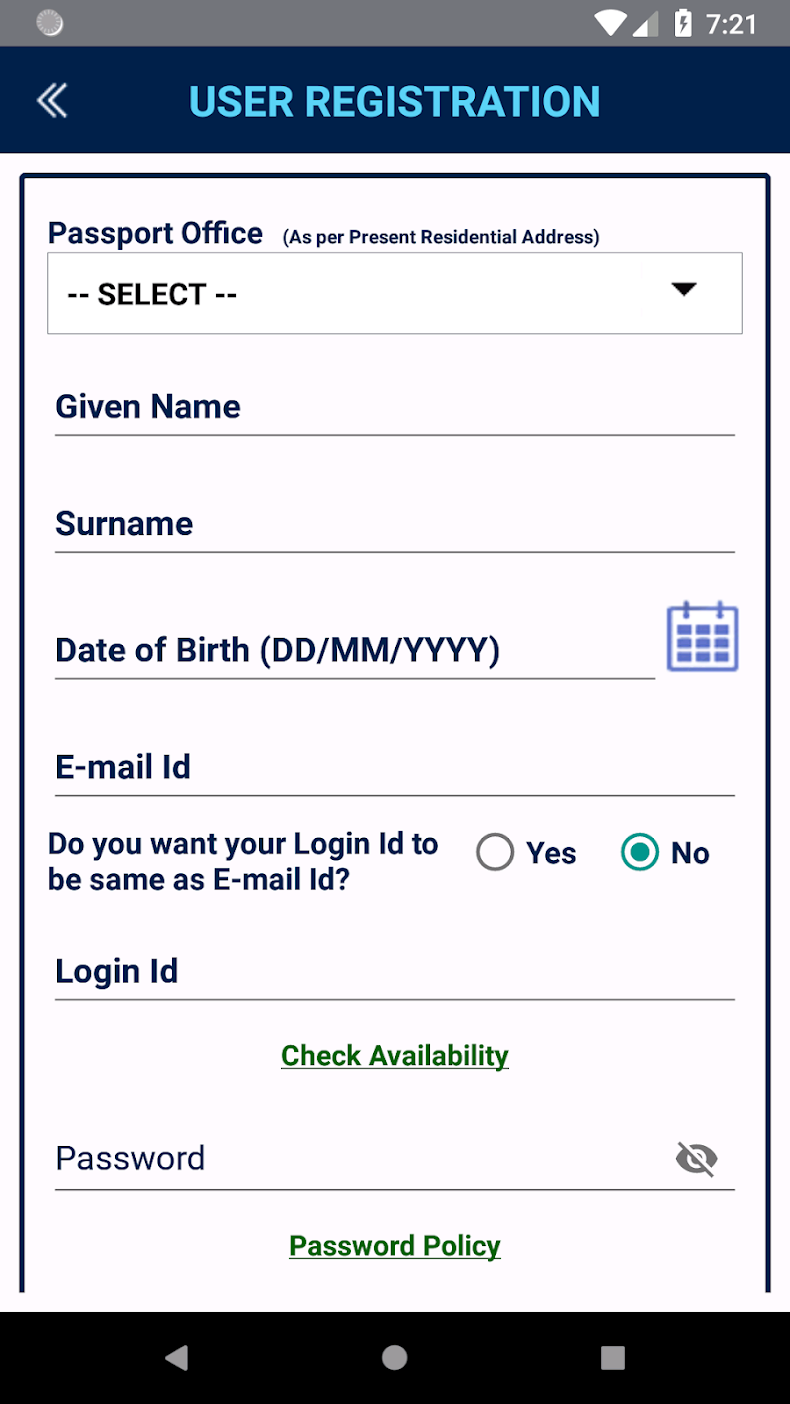Image resolution: width=790 pixels, height=1404 pixels.
Task: Click the dropdown arrow on Passport Office
Action: [683, 290]
